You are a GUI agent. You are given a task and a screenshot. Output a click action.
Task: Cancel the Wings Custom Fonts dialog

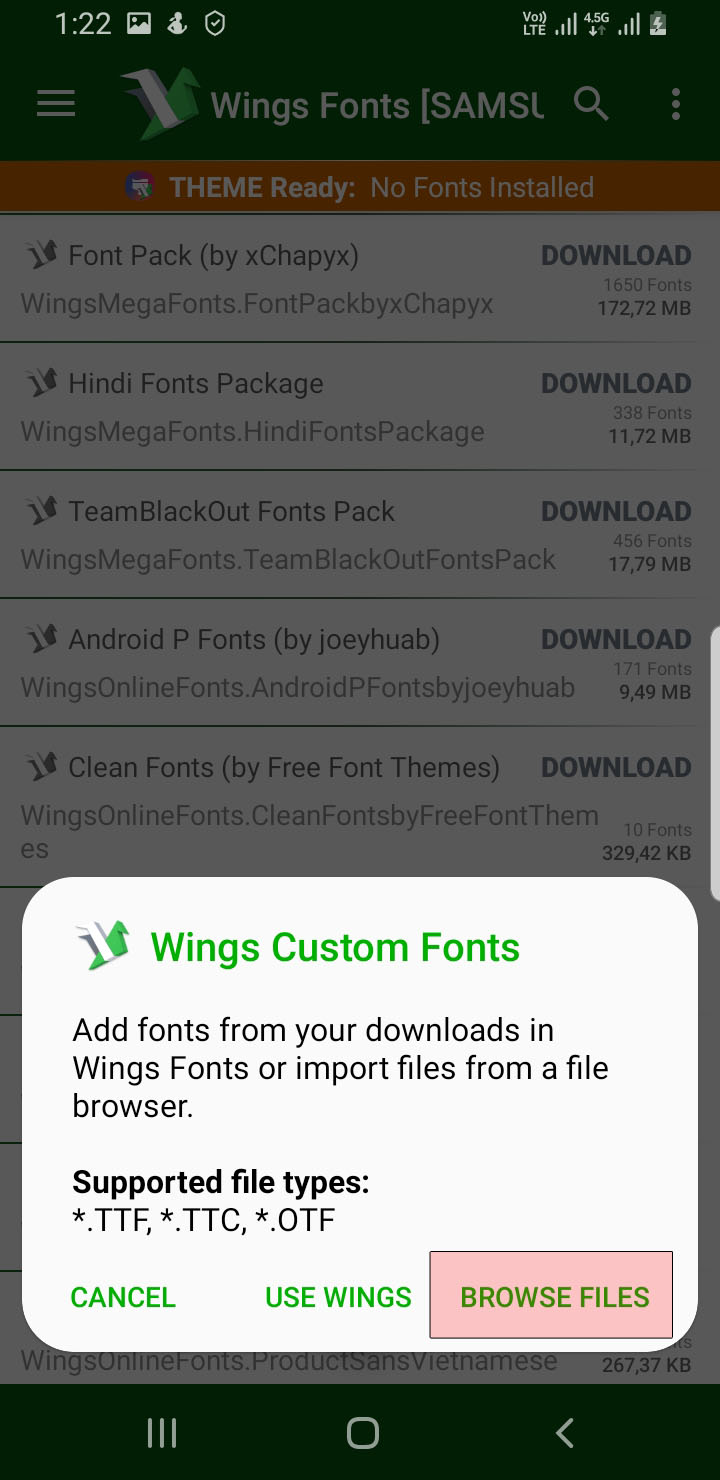point(123,1297)
